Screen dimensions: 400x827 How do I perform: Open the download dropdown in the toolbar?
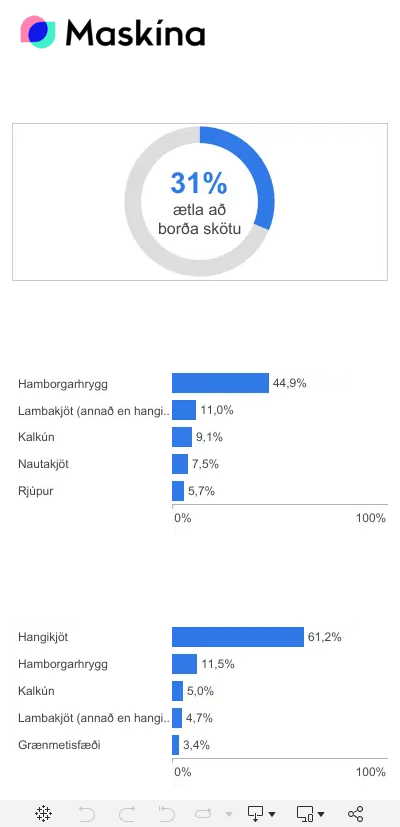(261, 814)
